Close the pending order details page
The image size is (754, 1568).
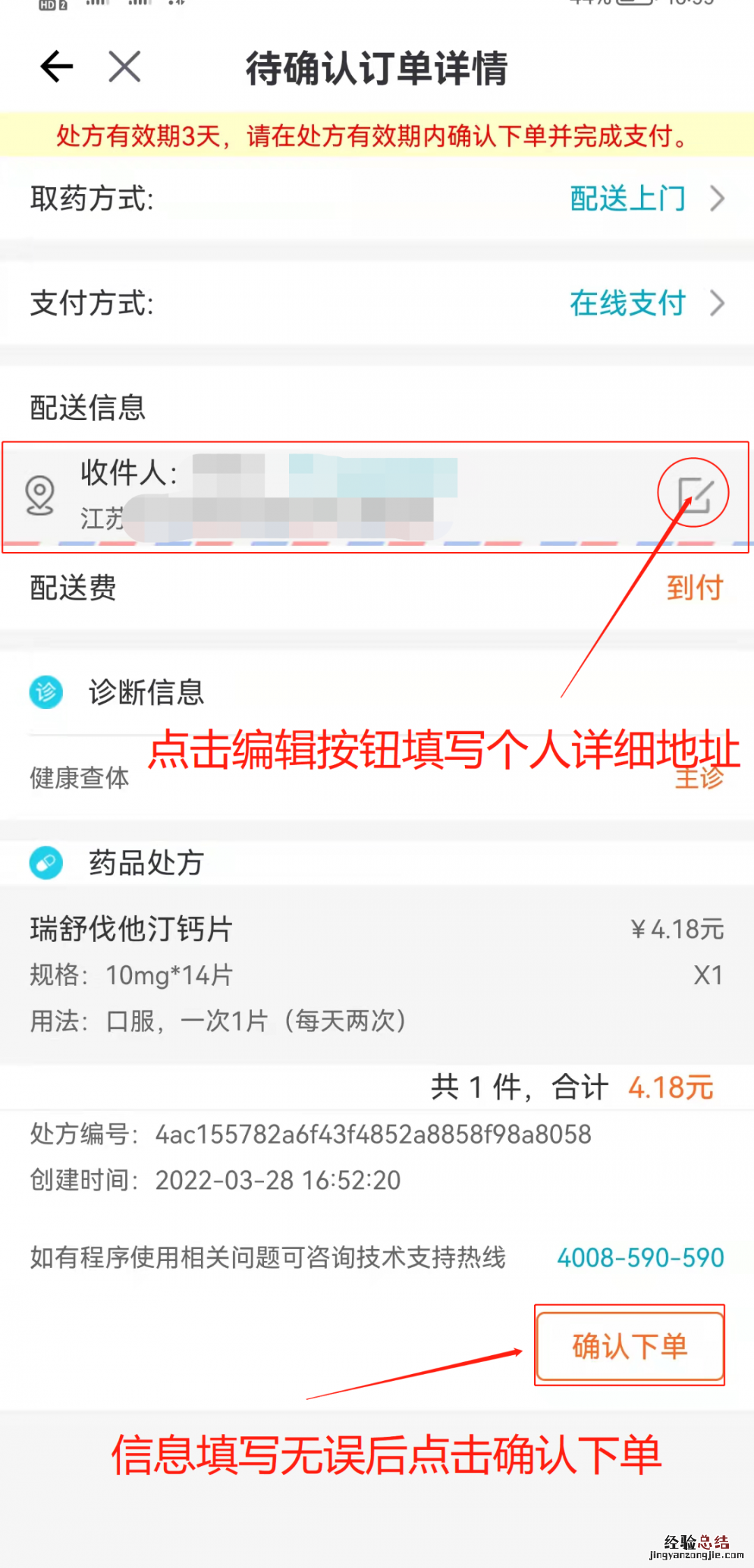pyautogui.click(x=125, y=67)
